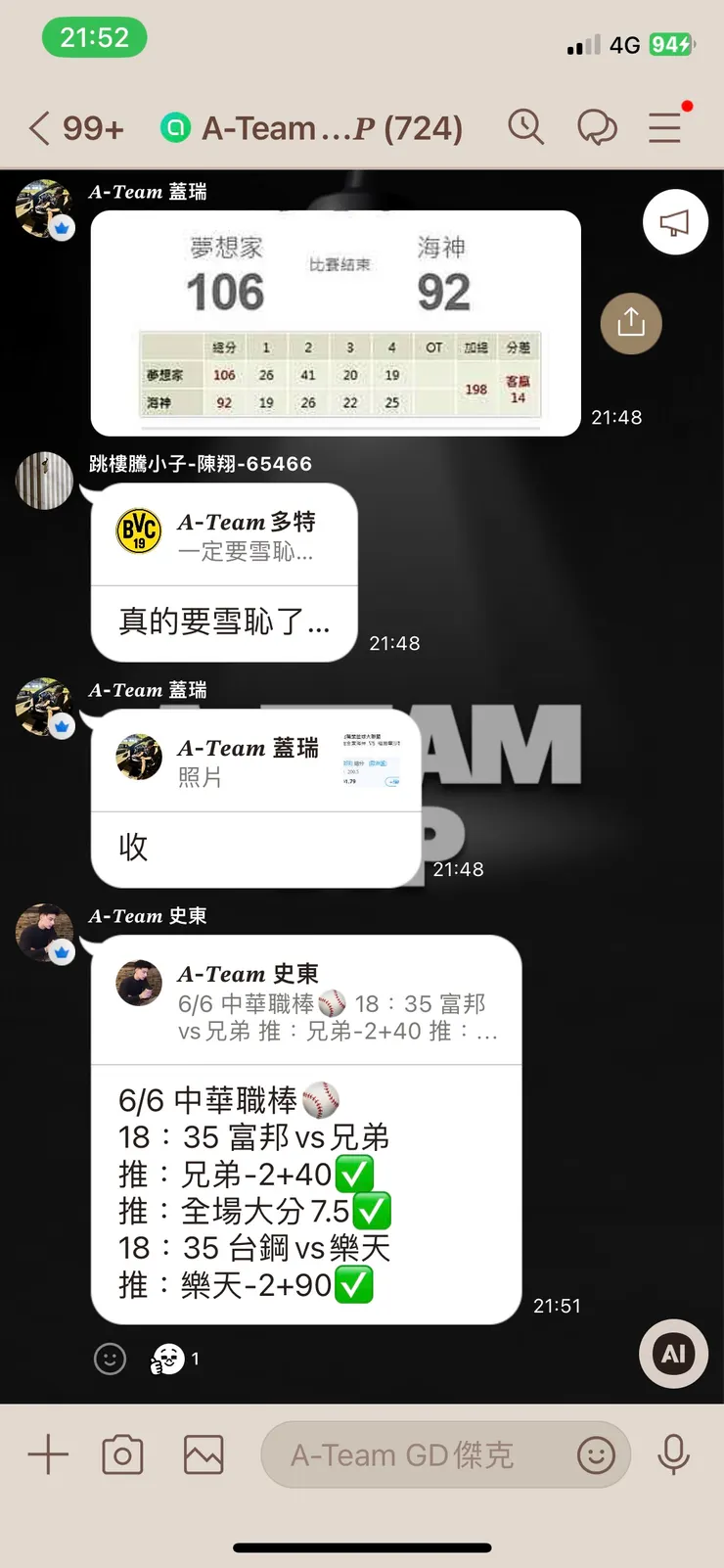Expand the quoted BVC Dortmund message

click(x=223, y=534)
